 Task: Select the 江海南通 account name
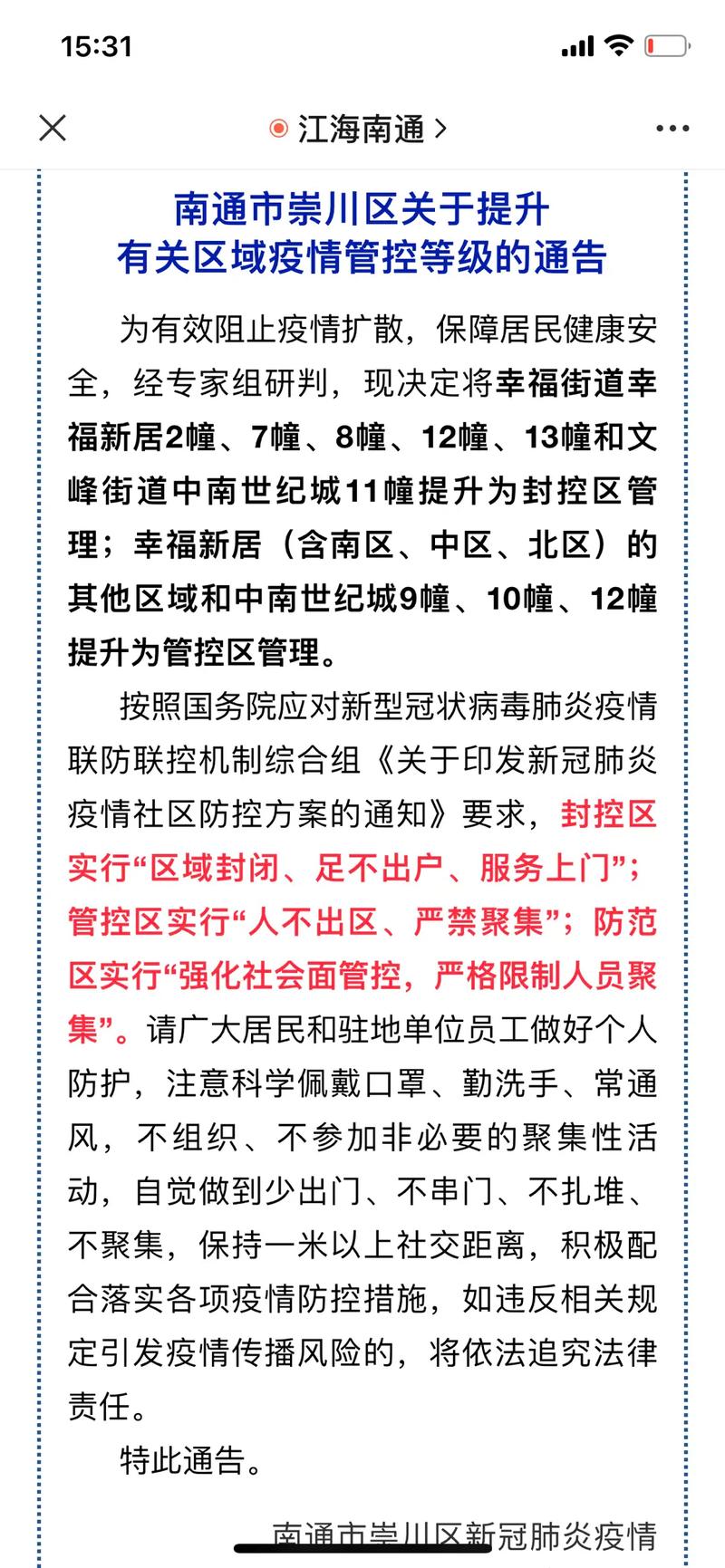tap(362, 129)
